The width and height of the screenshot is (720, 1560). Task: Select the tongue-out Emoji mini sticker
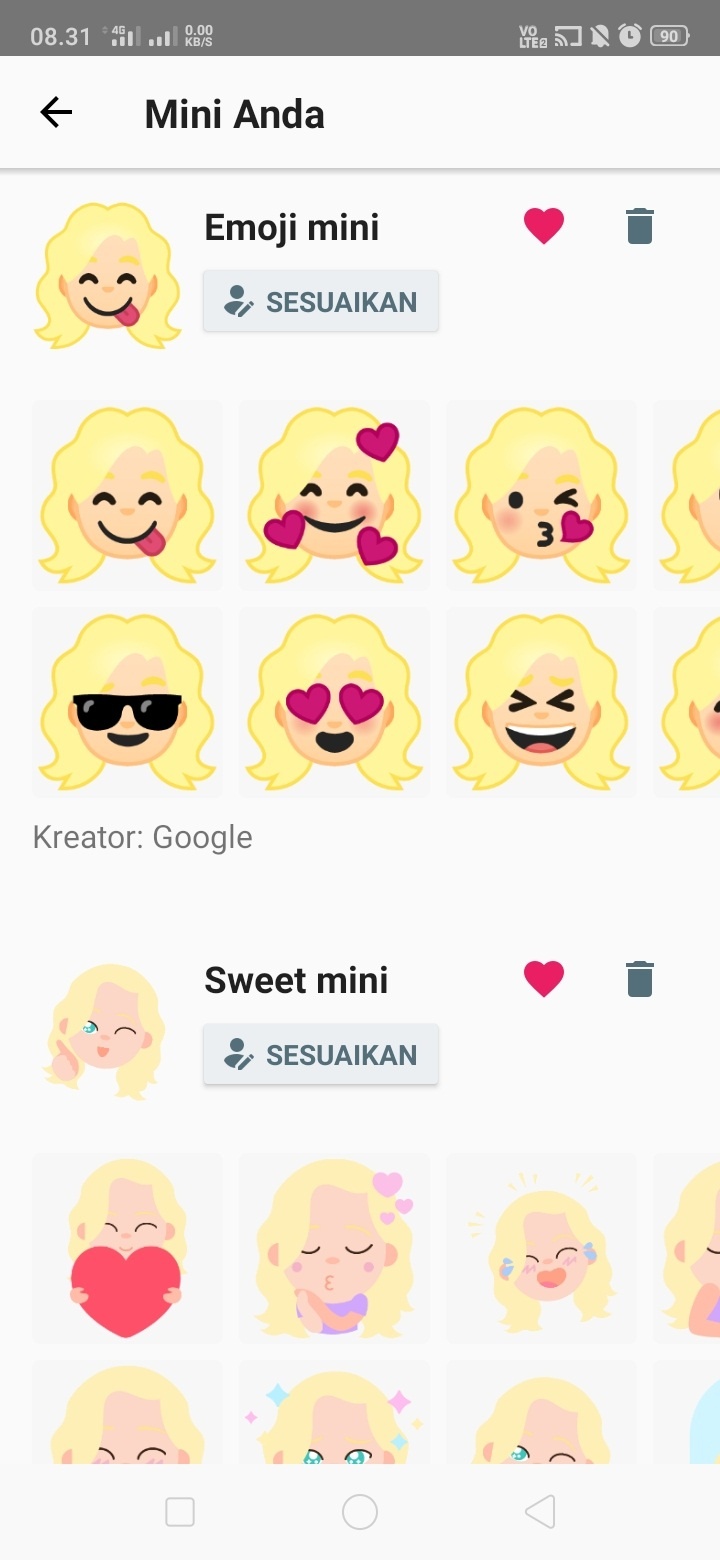tap(127, 496)
